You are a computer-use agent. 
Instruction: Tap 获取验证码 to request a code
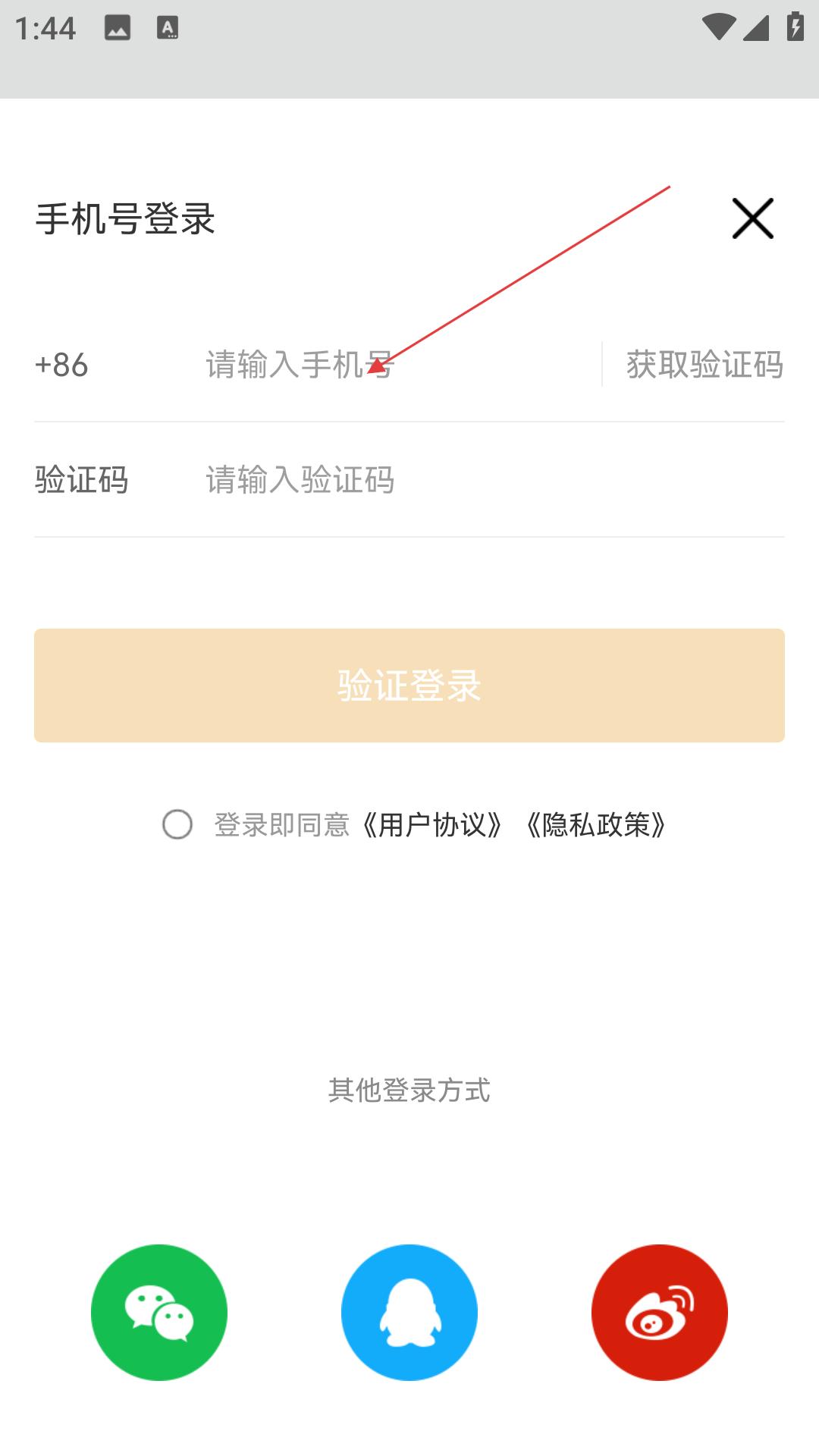coord(704,365)
